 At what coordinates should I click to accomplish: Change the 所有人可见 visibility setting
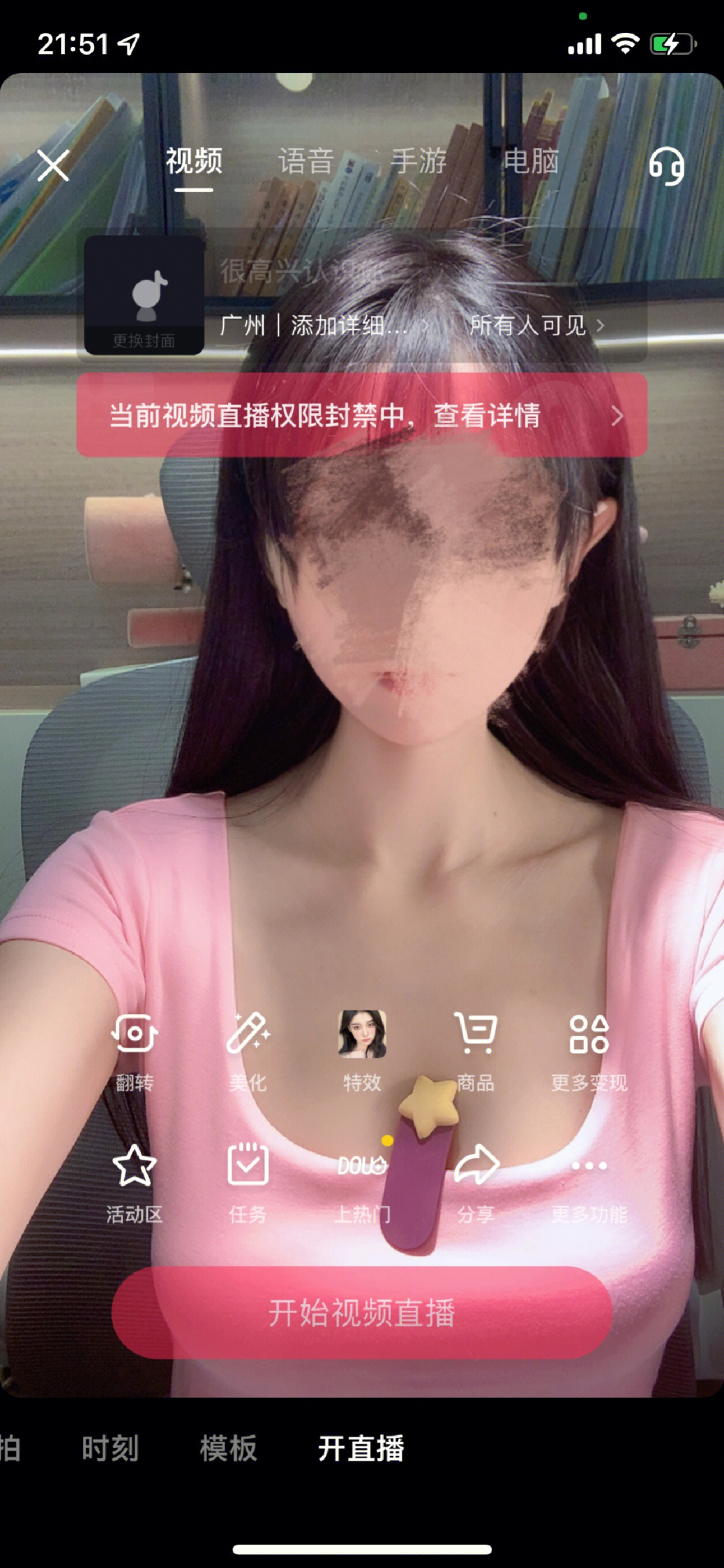(x=536, y=326)
